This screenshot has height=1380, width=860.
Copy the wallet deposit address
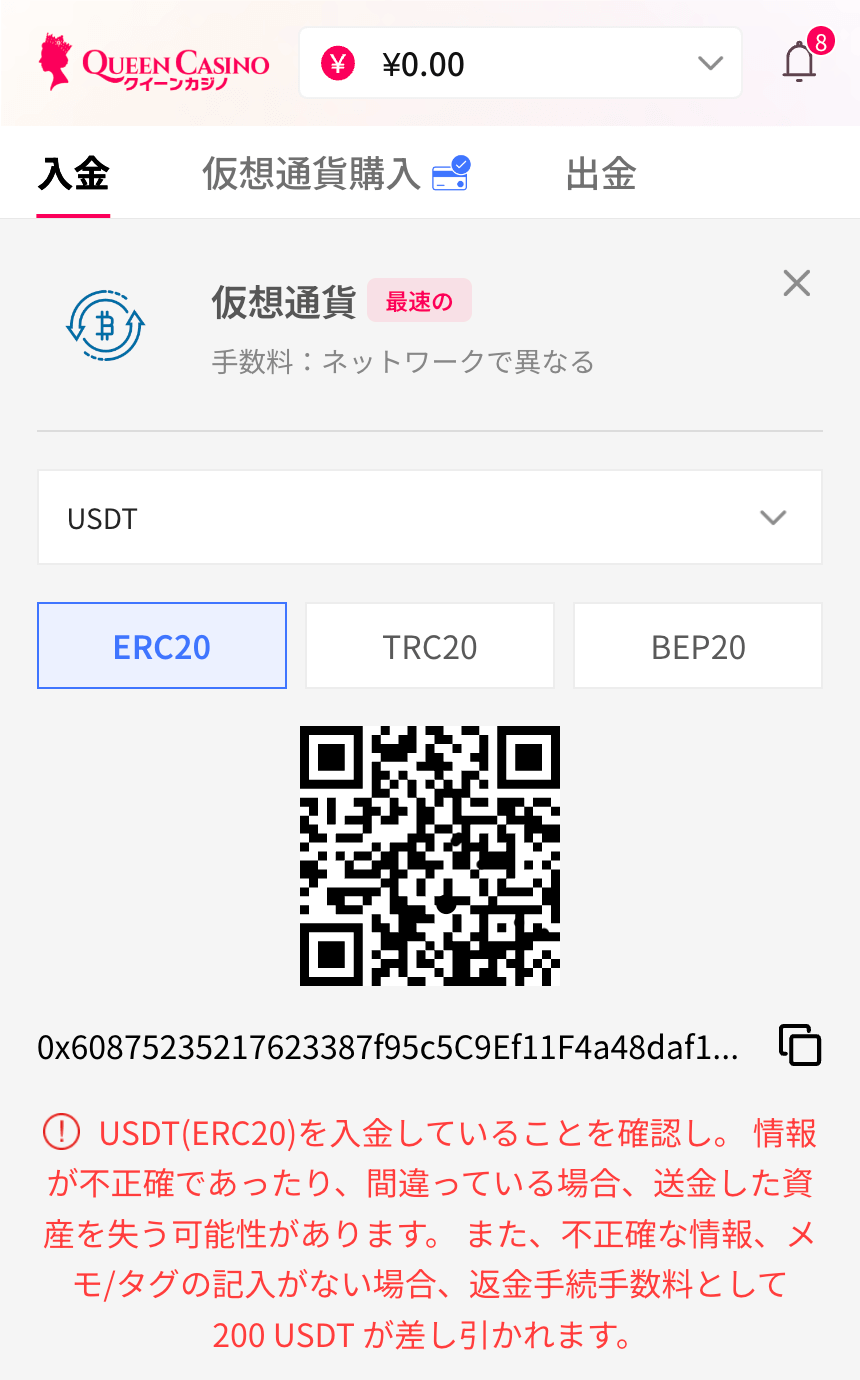[x=800, y=1046]
